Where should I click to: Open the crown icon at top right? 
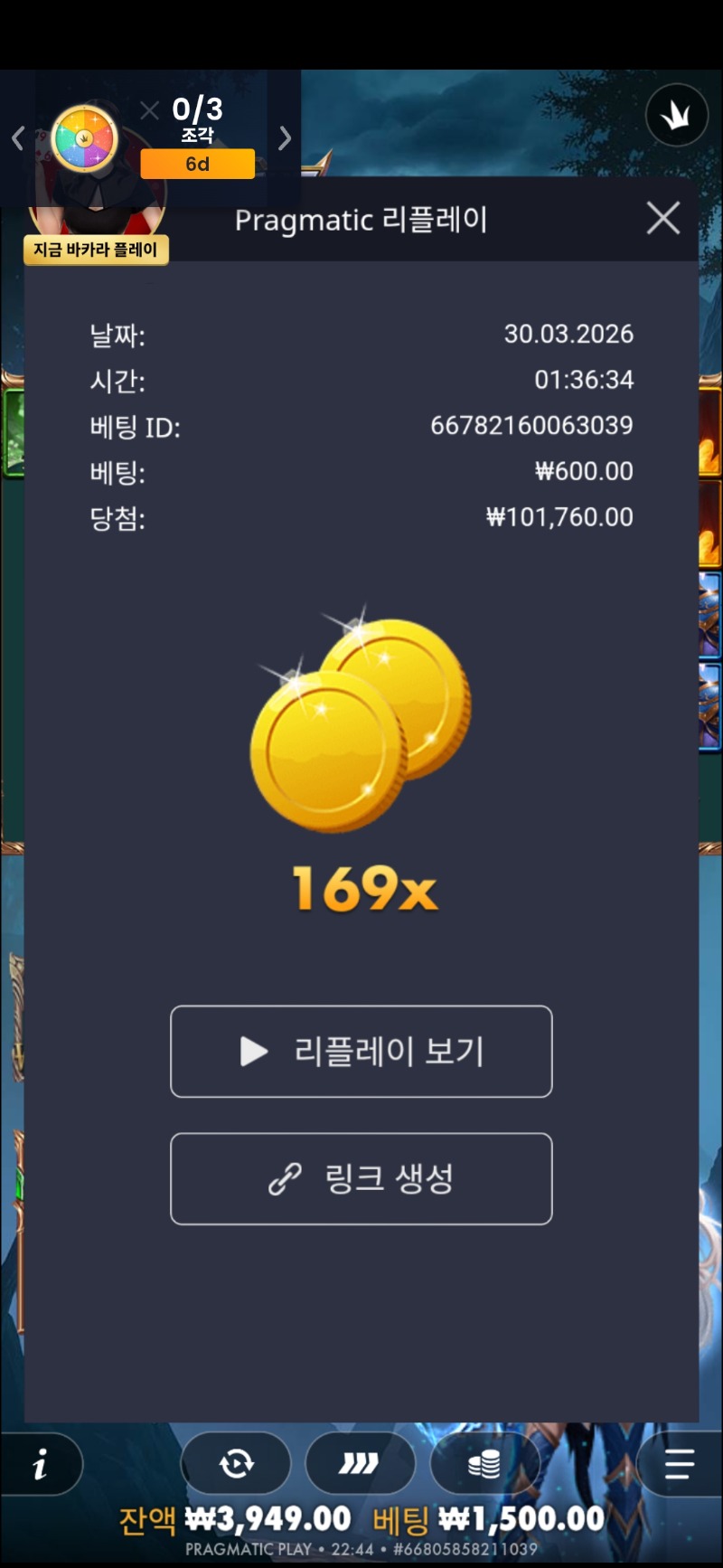[676, 115]
